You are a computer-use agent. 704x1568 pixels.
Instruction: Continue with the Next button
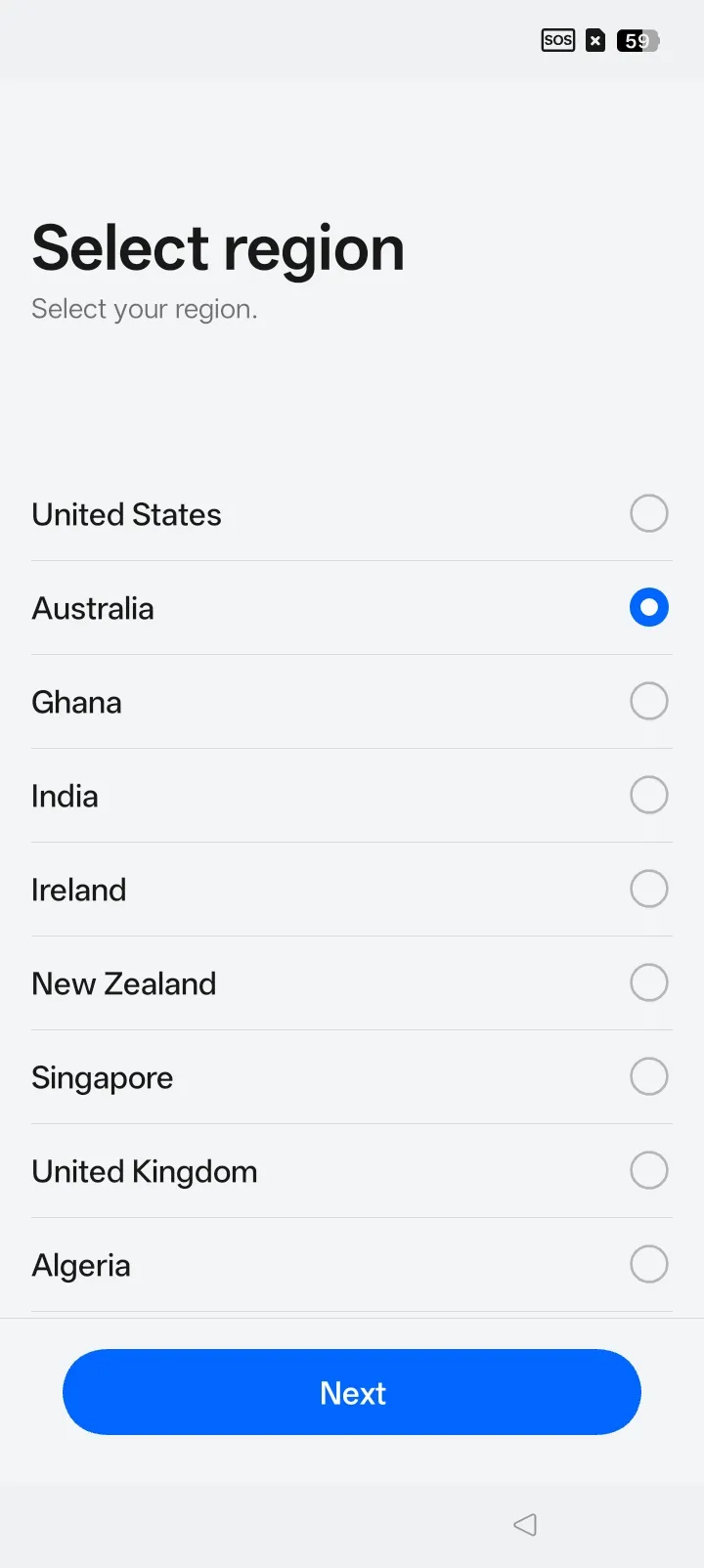click(352, 1392)
